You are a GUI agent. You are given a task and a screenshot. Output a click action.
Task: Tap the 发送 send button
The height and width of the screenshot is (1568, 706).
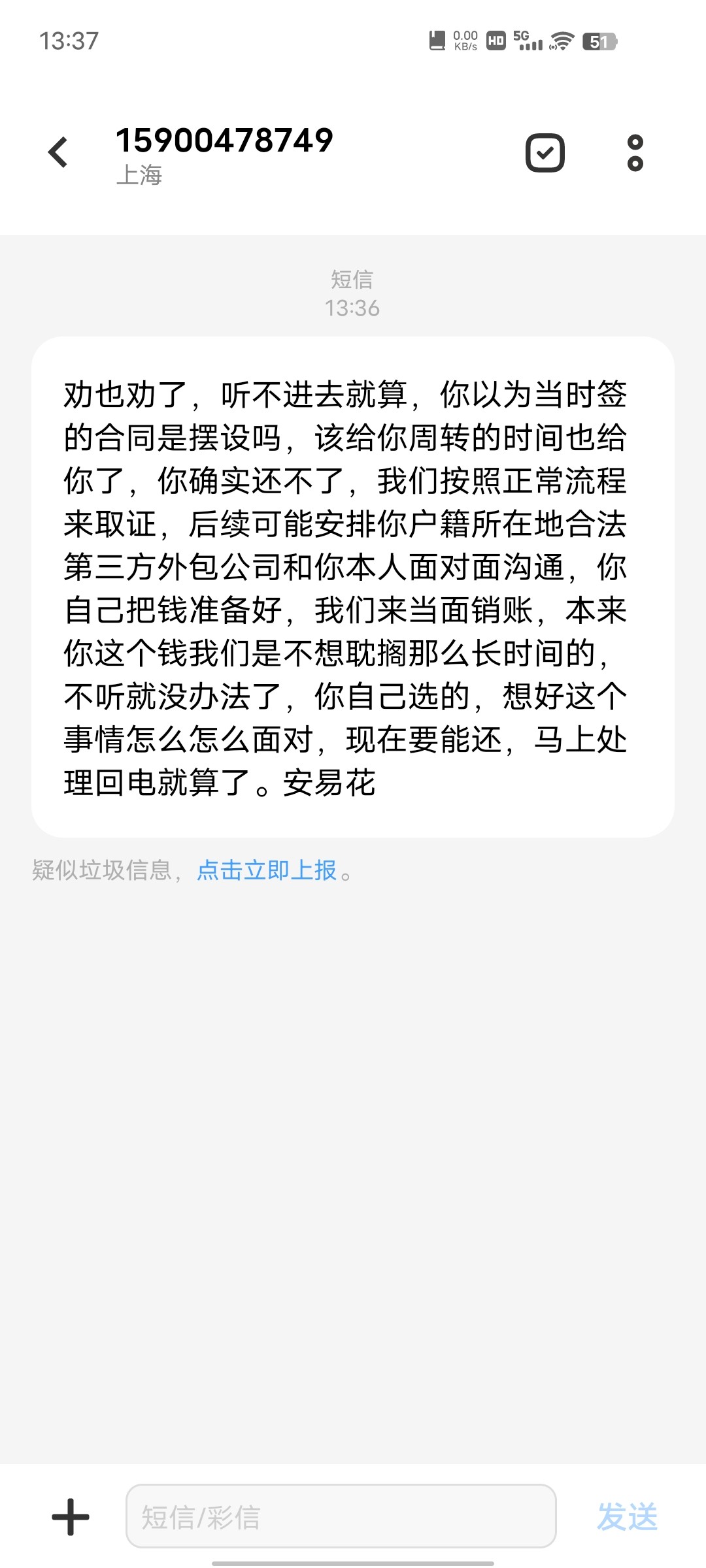click(x=627, y=1516)
